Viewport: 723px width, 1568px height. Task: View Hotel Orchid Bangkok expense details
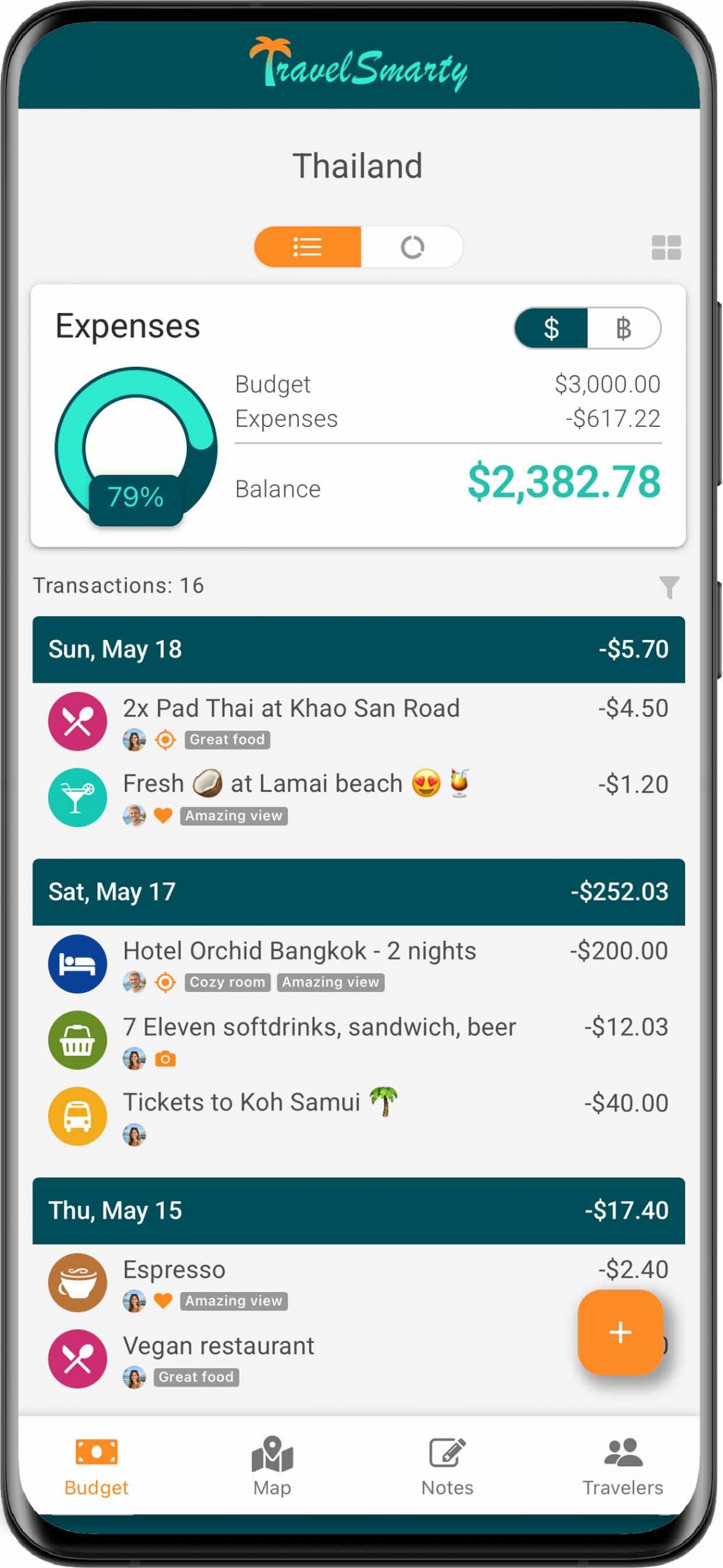299,951
